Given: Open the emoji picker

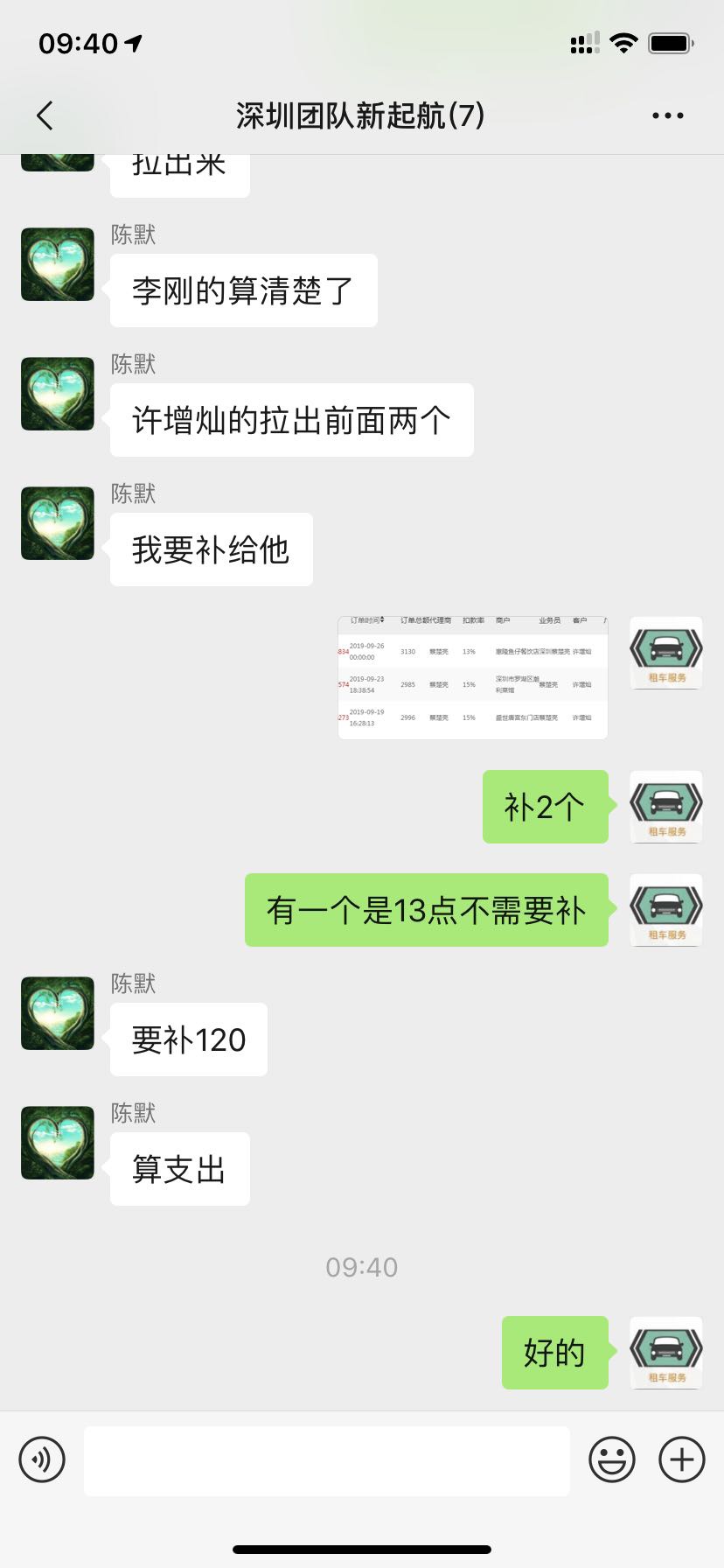Looking at the screenshot, I should pyautogui.click(x=611, y=1459).
